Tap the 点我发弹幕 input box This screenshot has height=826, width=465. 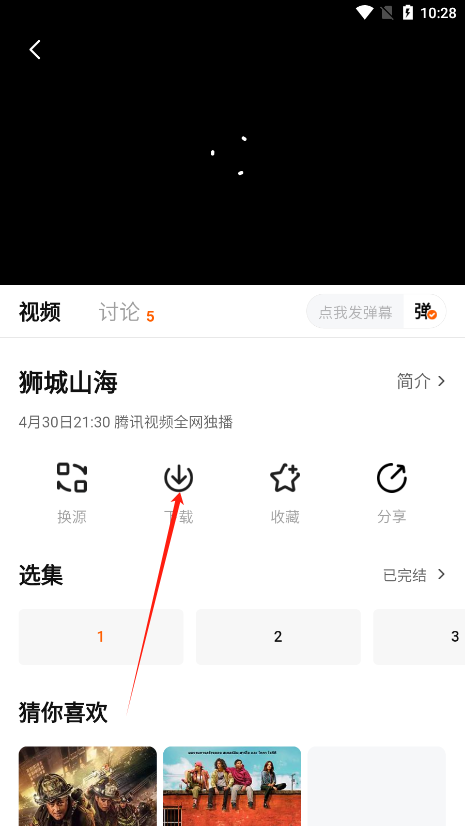point(355,312)
